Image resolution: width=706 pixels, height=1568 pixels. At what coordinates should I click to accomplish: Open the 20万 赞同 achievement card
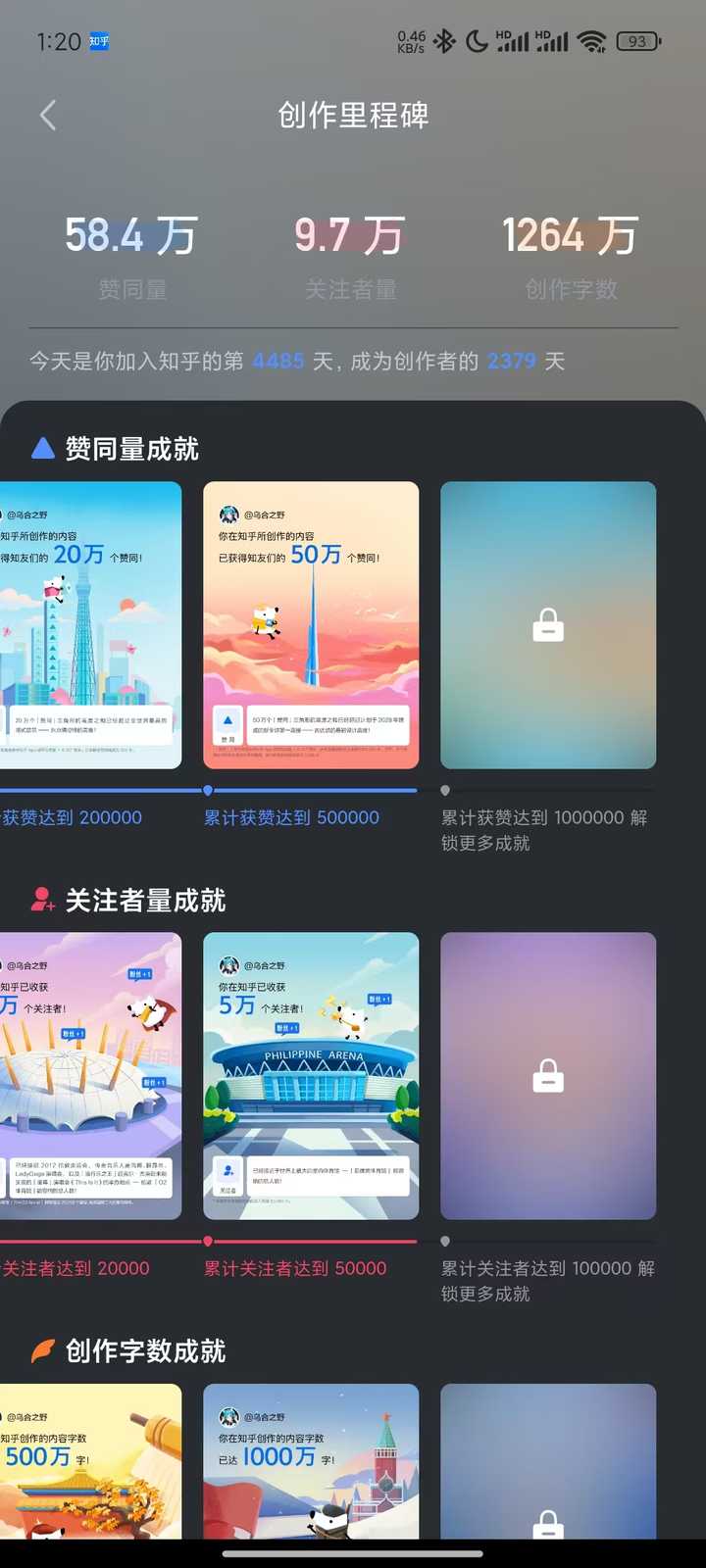tap(90, 625)
